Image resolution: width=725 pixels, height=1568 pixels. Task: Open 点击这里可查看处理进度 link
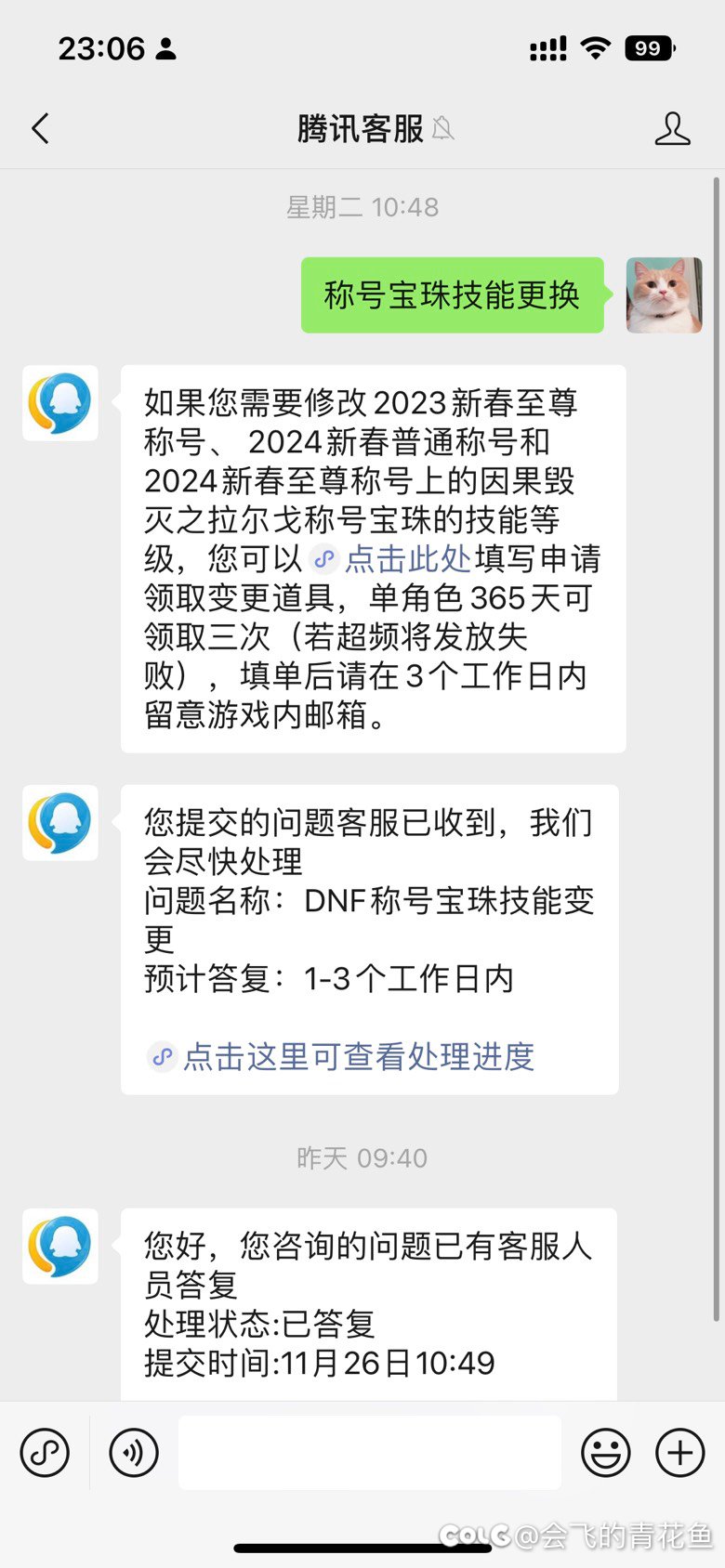point(358,1056)
